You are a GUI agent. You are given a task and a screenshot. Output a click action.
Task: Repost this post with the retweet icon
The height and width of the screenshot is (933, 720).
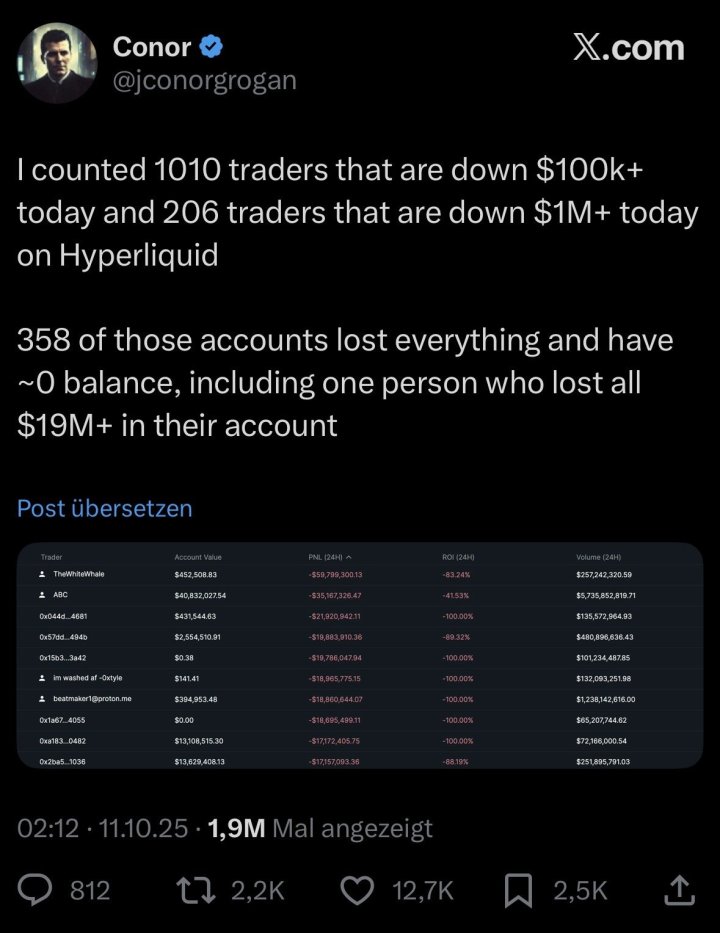click(x=187, y=889)
